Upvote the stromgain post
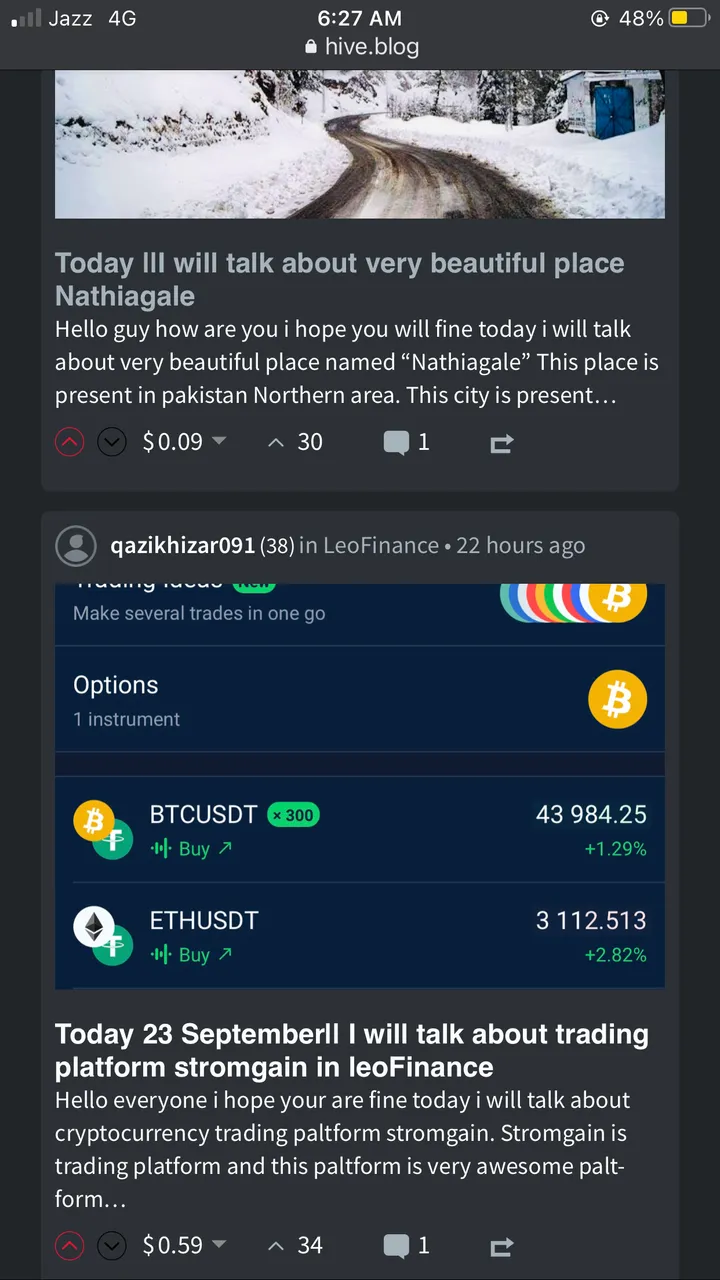Screen dimensions: 720x1280 click(x=69, y=1246)
